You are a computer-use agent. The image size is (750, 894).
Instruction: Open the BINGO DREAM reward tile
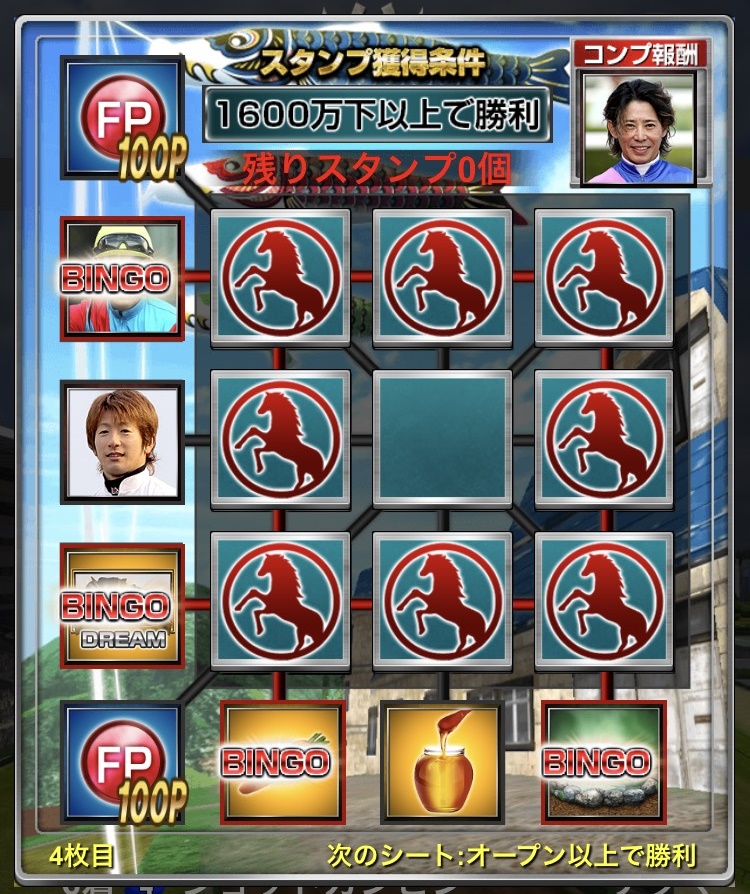[122, 605]
